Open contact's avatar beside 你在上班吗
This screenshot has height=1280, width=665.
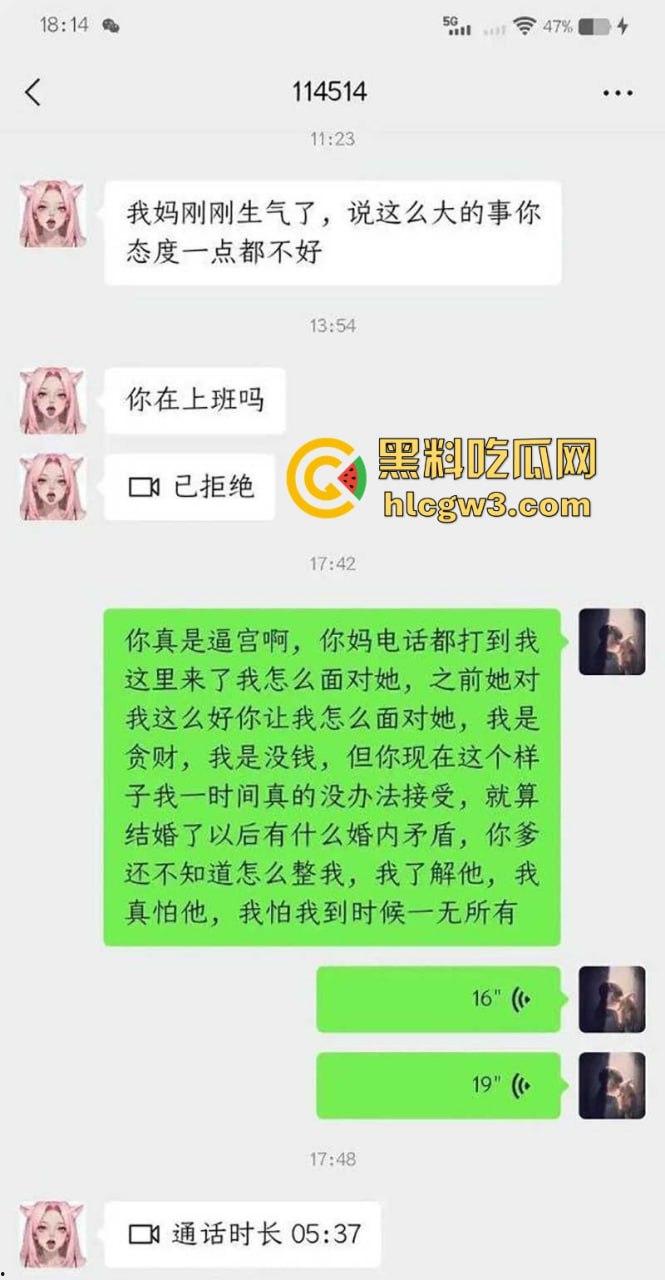pos(52,400)
